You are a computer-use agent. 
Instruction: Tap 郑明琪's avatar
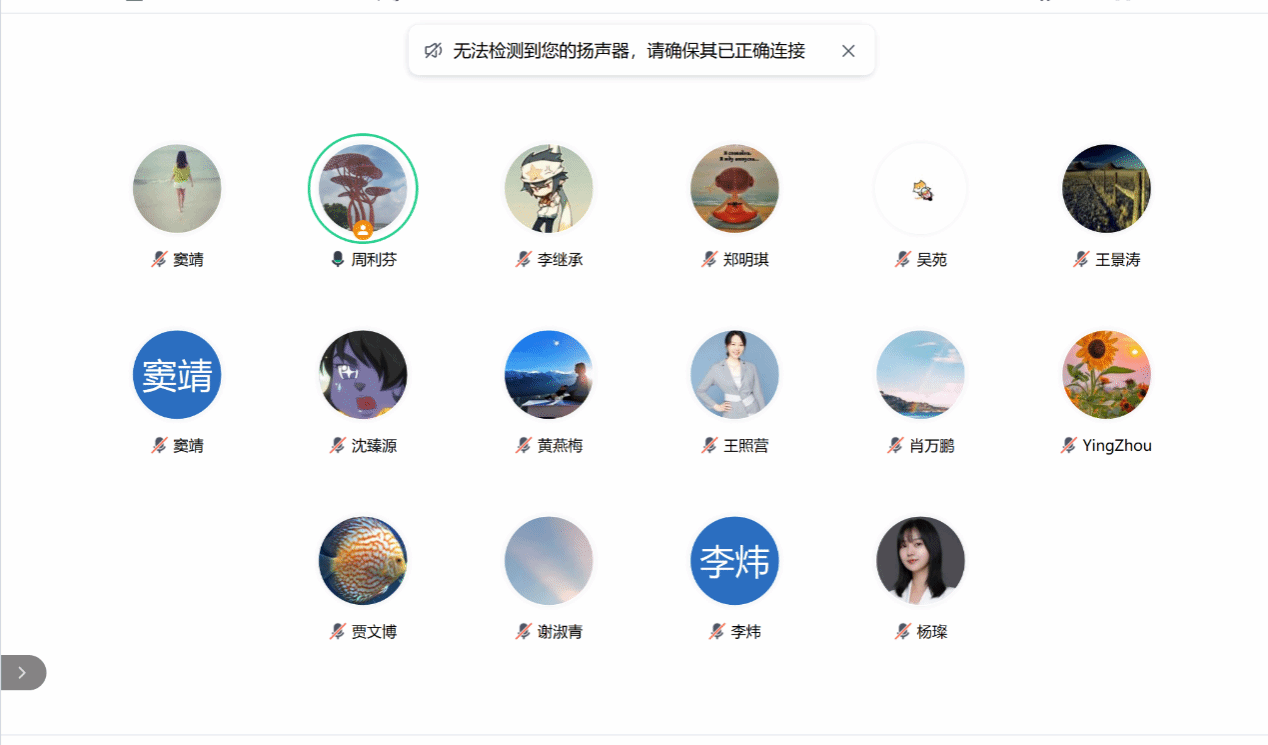point(735,189)
